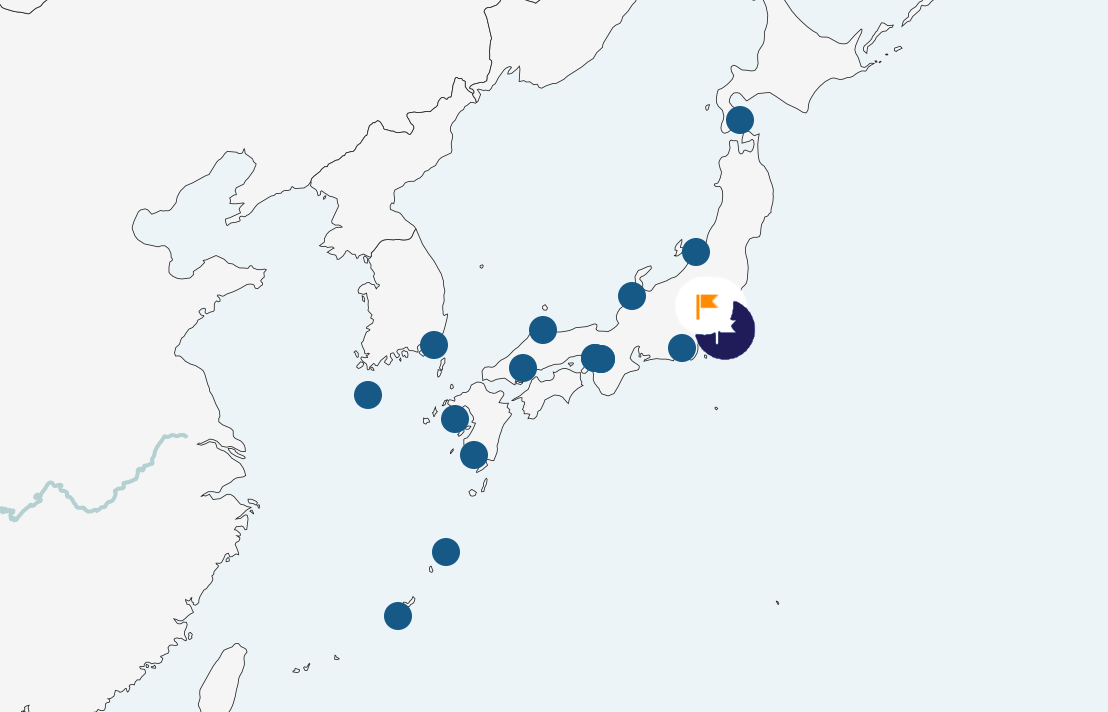Screen dimensions: 1108x712
Task: Open the marker on western Kyushu
Action: 455,419
